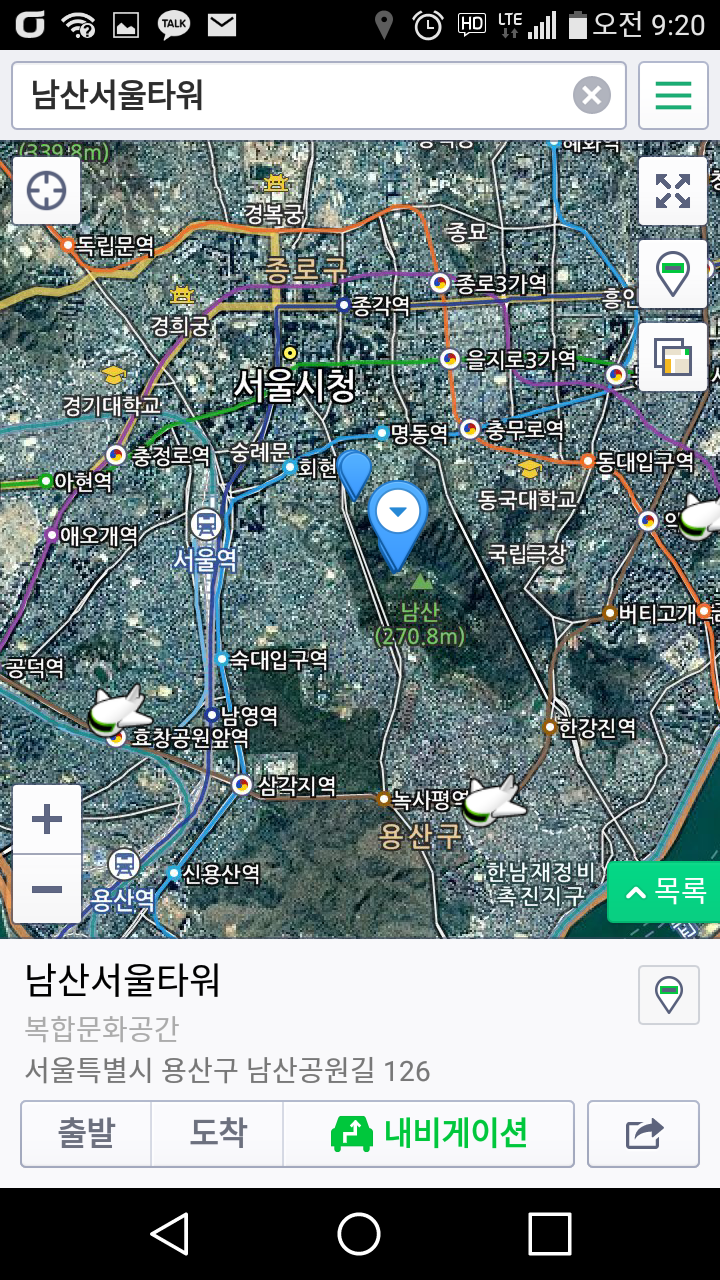Go back with system back button
Viewport: 720px width, 1280px height.
point(170,1233)
